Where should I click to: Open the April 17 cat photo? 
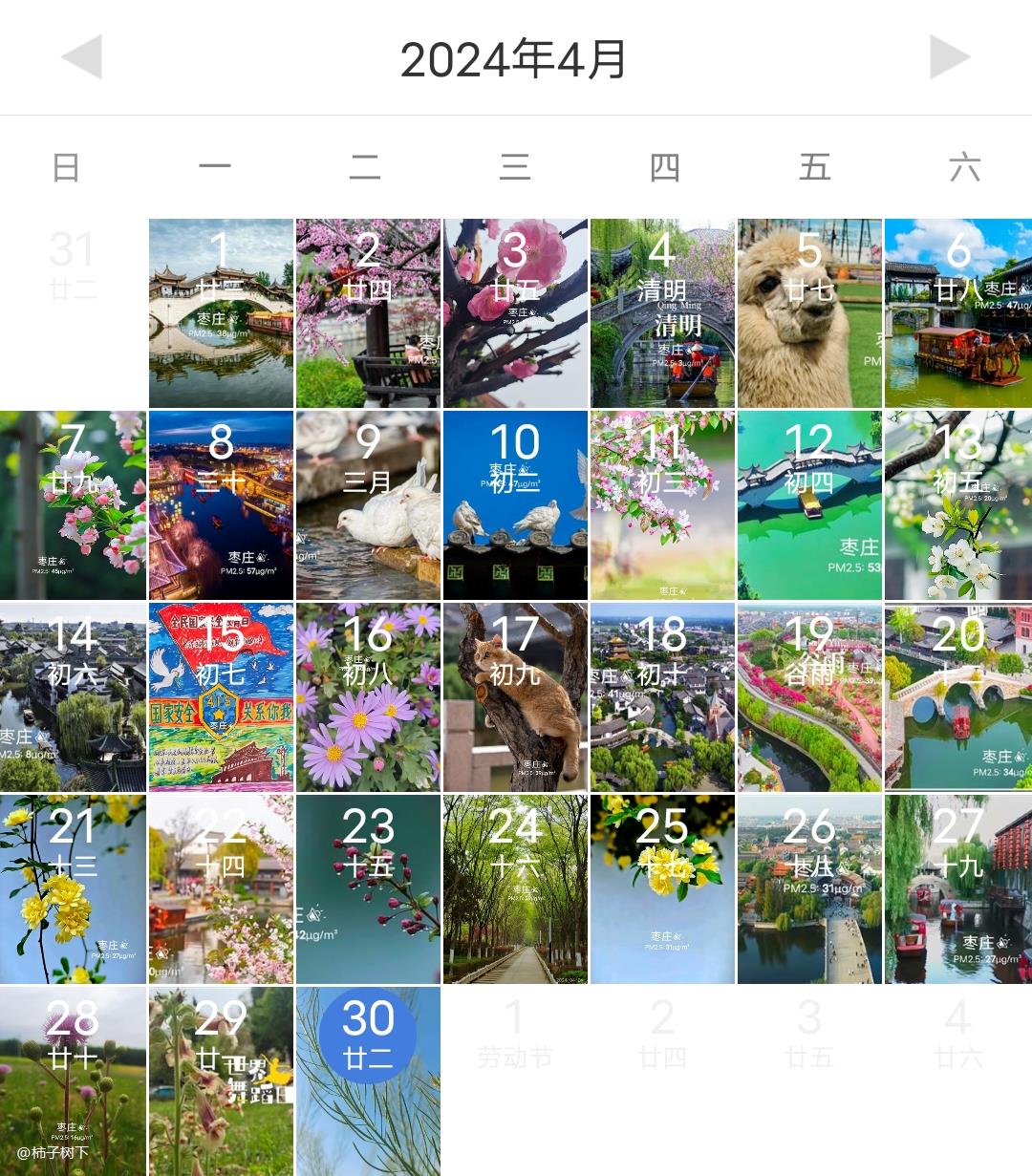(x=515, y=696)
